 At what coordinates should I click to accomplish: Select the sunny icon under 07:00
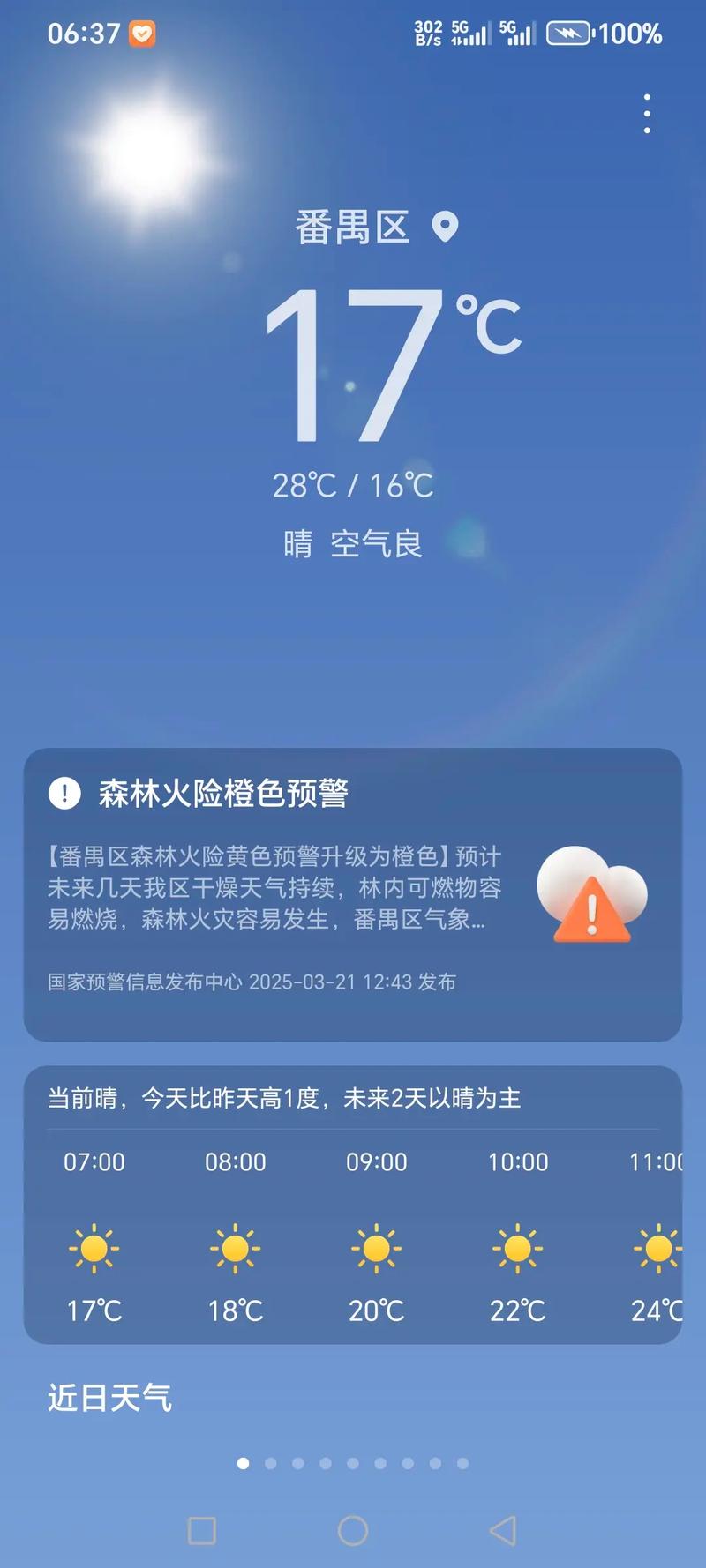94,1248
